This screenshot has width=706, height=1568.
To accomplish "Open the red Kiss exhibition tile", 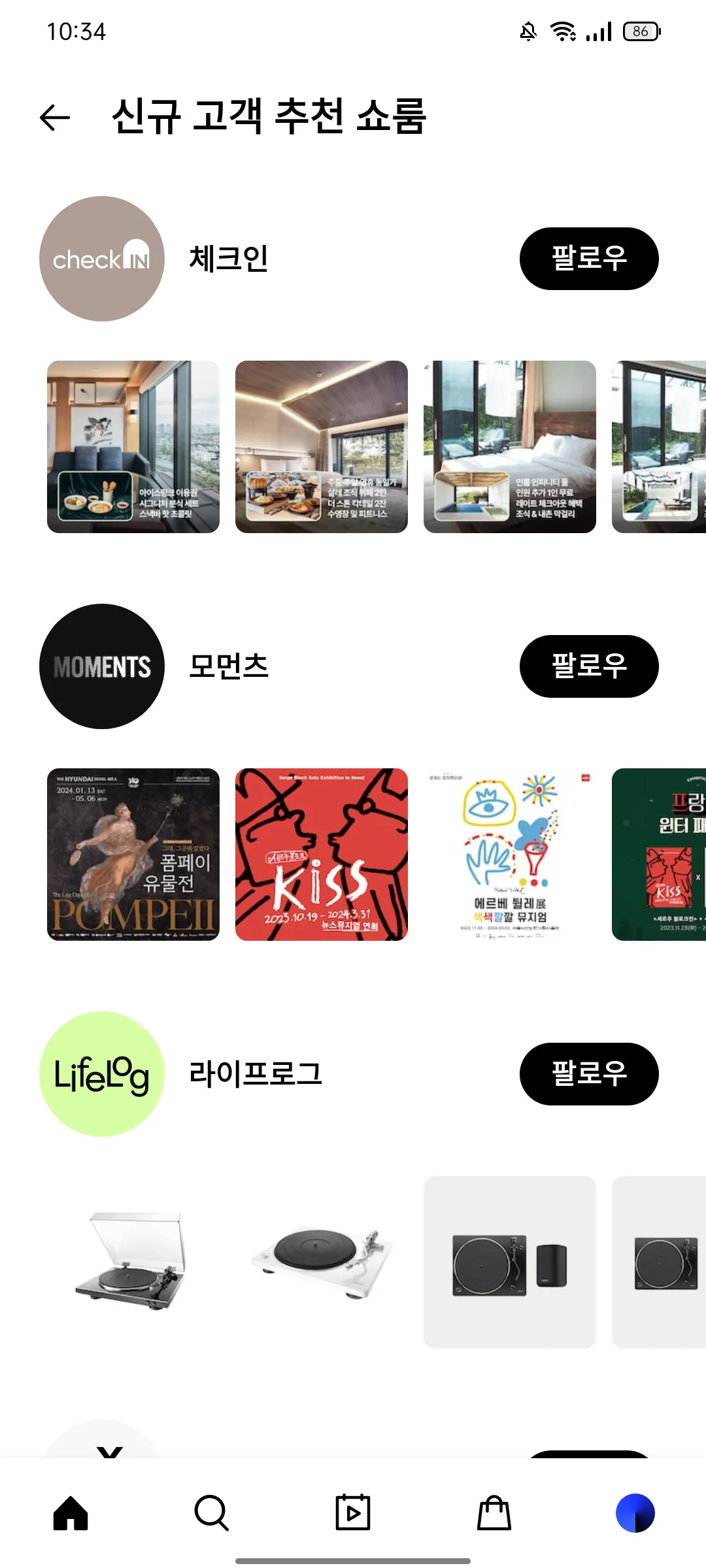I will [x=322, y=855].
